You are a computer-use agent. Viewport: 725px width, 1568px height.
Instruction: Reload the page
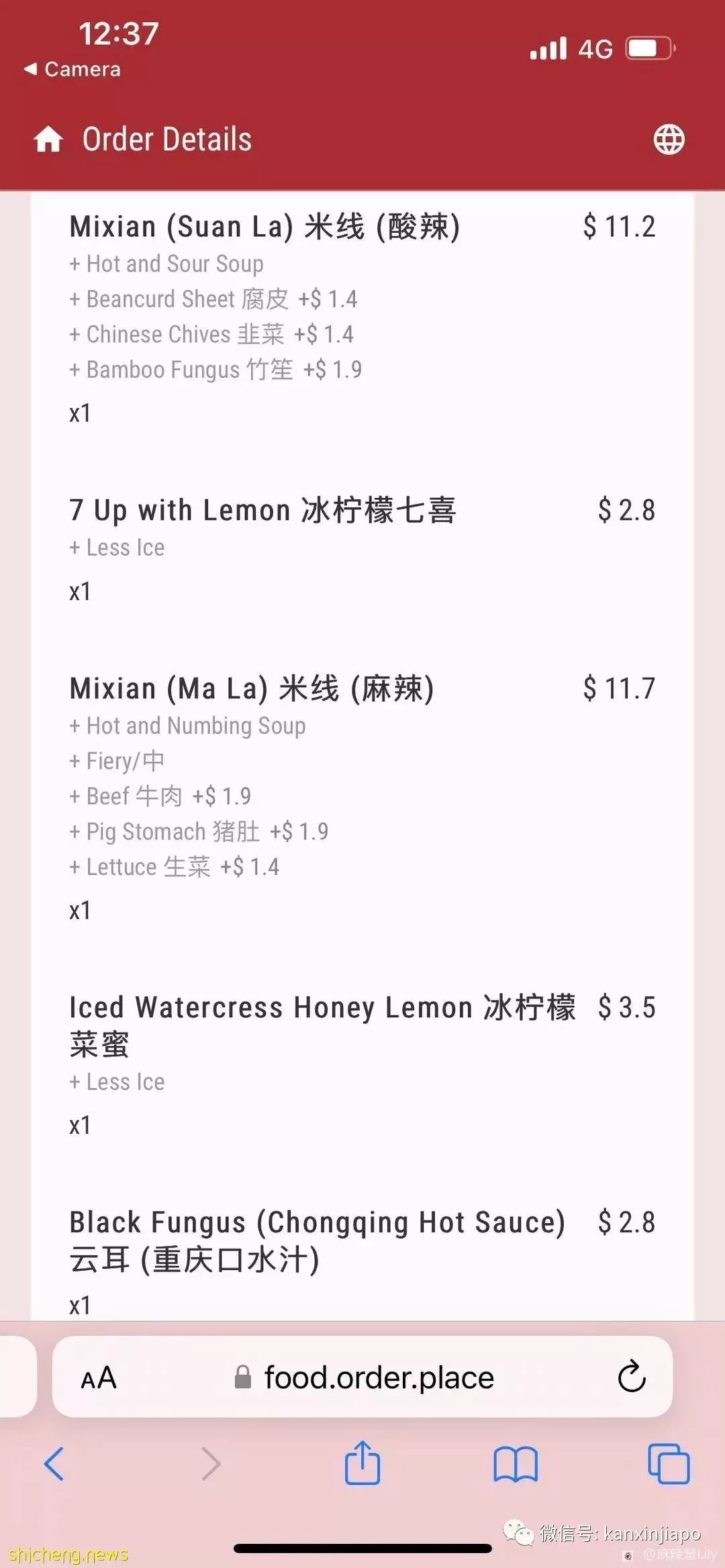[x=631, y=1377]
